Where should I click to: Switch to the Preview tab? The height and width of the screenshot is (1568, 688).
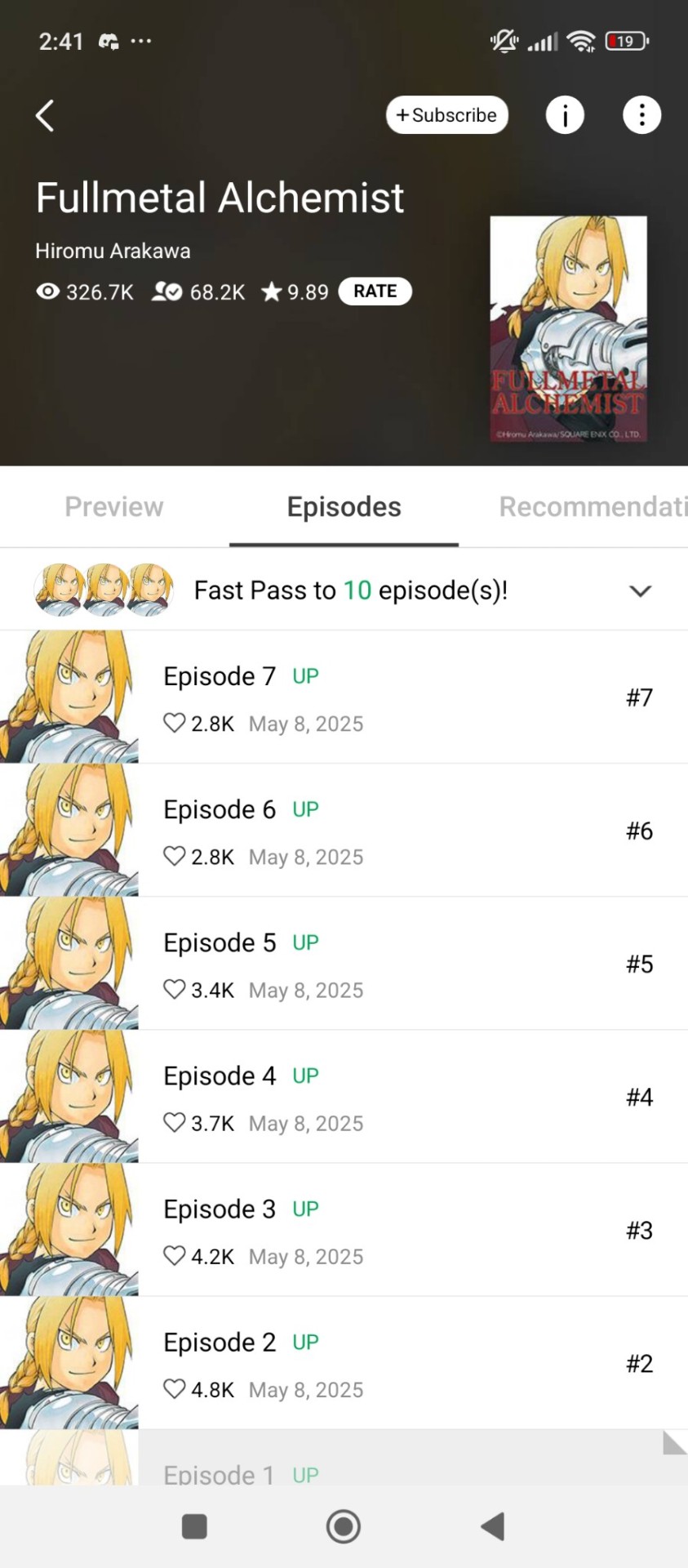pyautogui.click(x=114, y=506)
